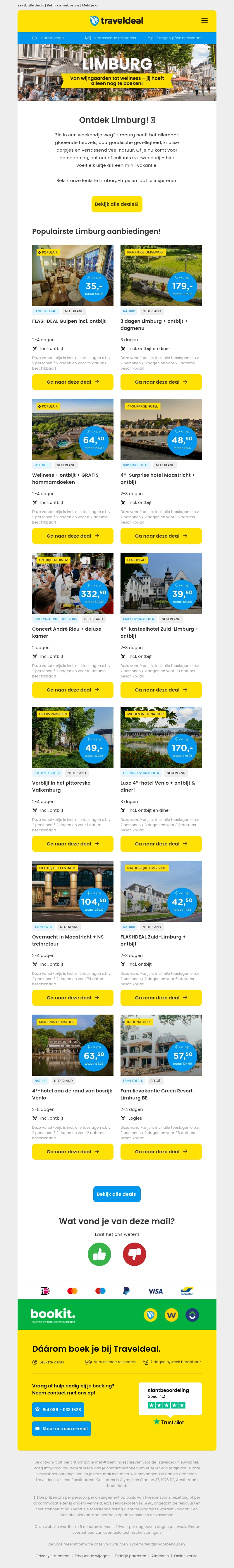The width and height of the screenshot is (234, 1568).
Task: Open the 3 dagen Limburg dagmenu deal button
Action: tap(161, 382)
